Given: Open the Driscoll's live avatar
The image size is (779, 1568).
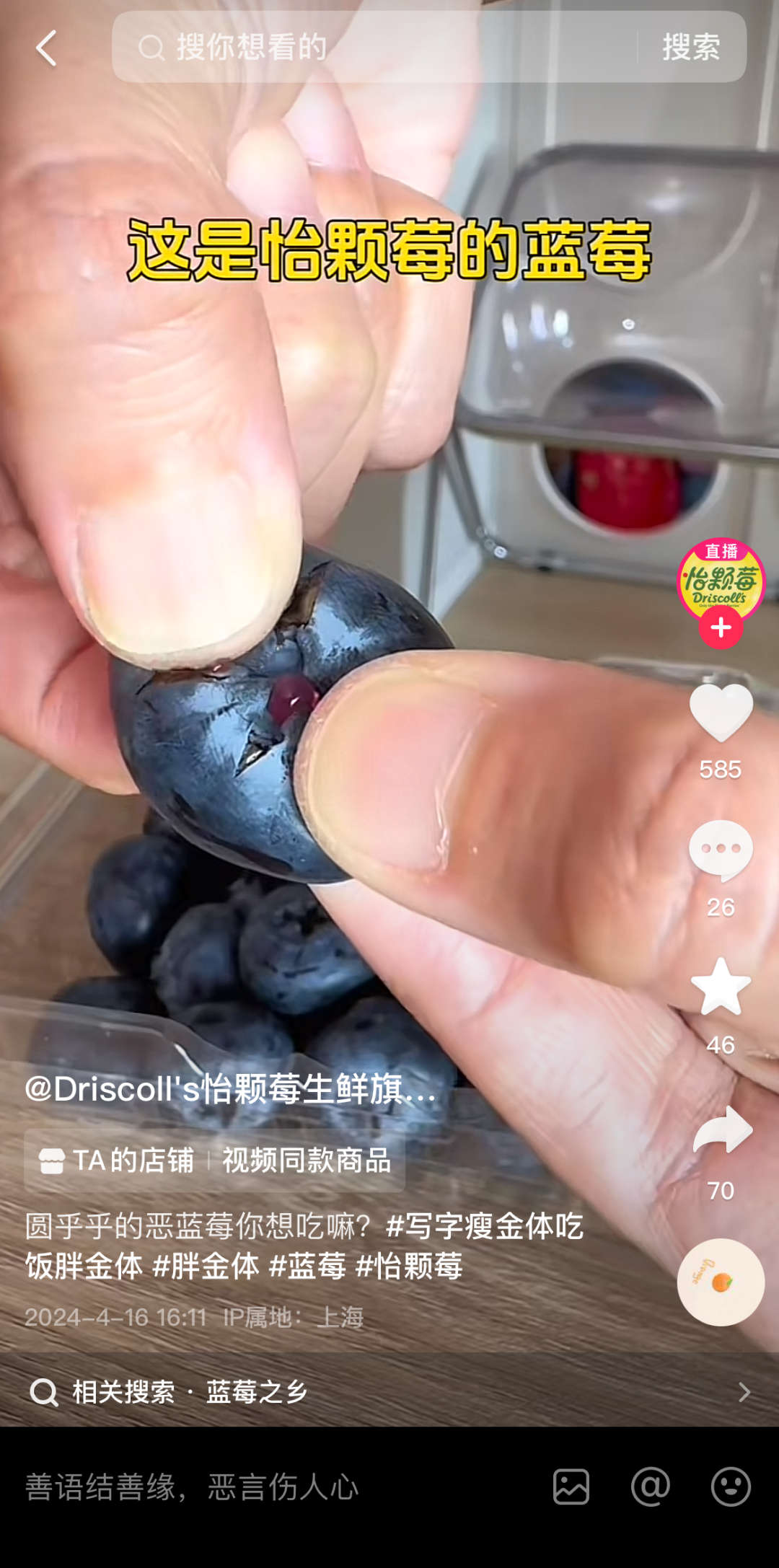Looking at the screenshot, I should [x=721, y=580].
